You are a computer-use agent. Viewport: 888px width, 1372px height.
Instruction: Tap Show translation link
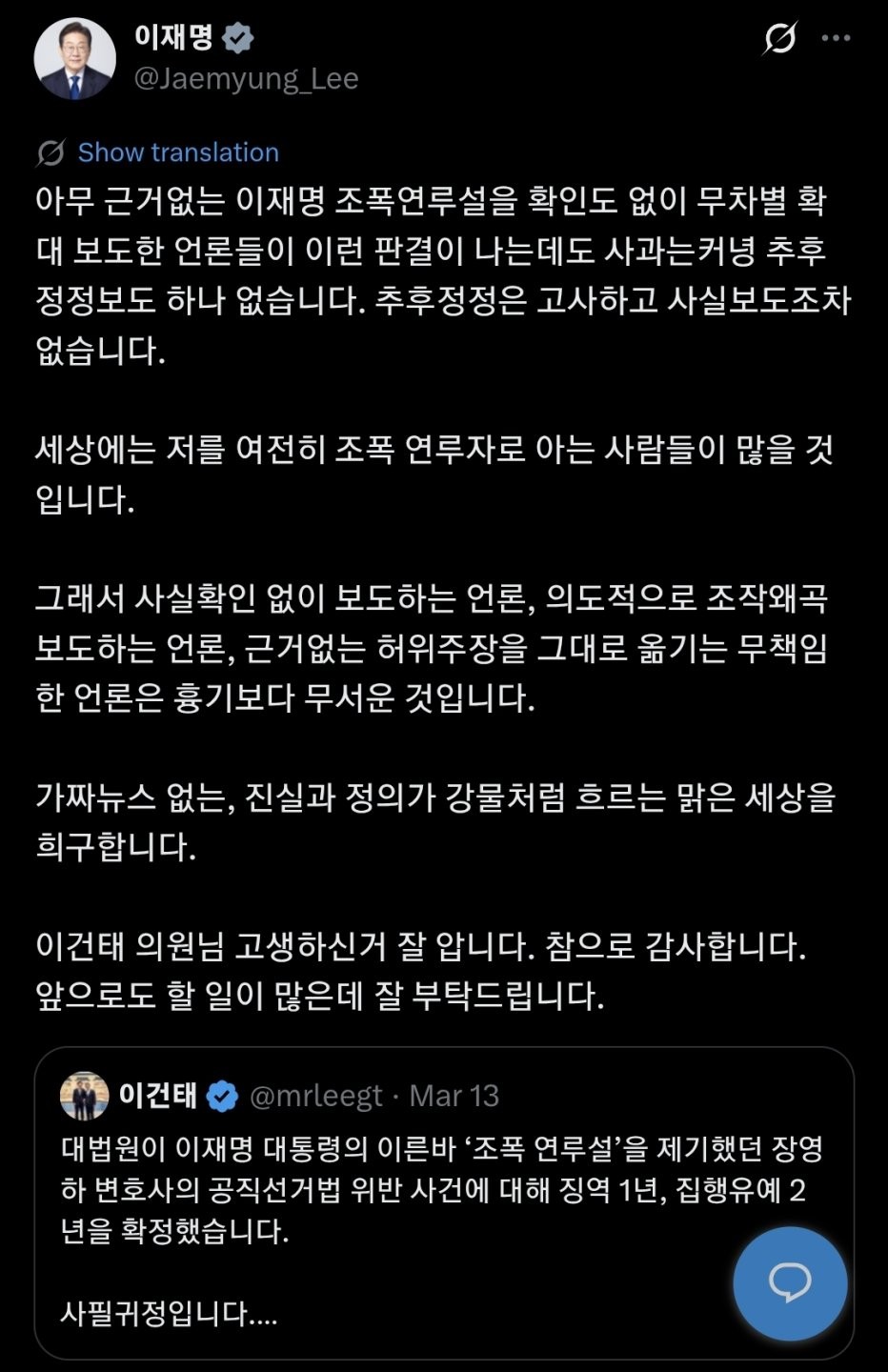tap(178, 152)
